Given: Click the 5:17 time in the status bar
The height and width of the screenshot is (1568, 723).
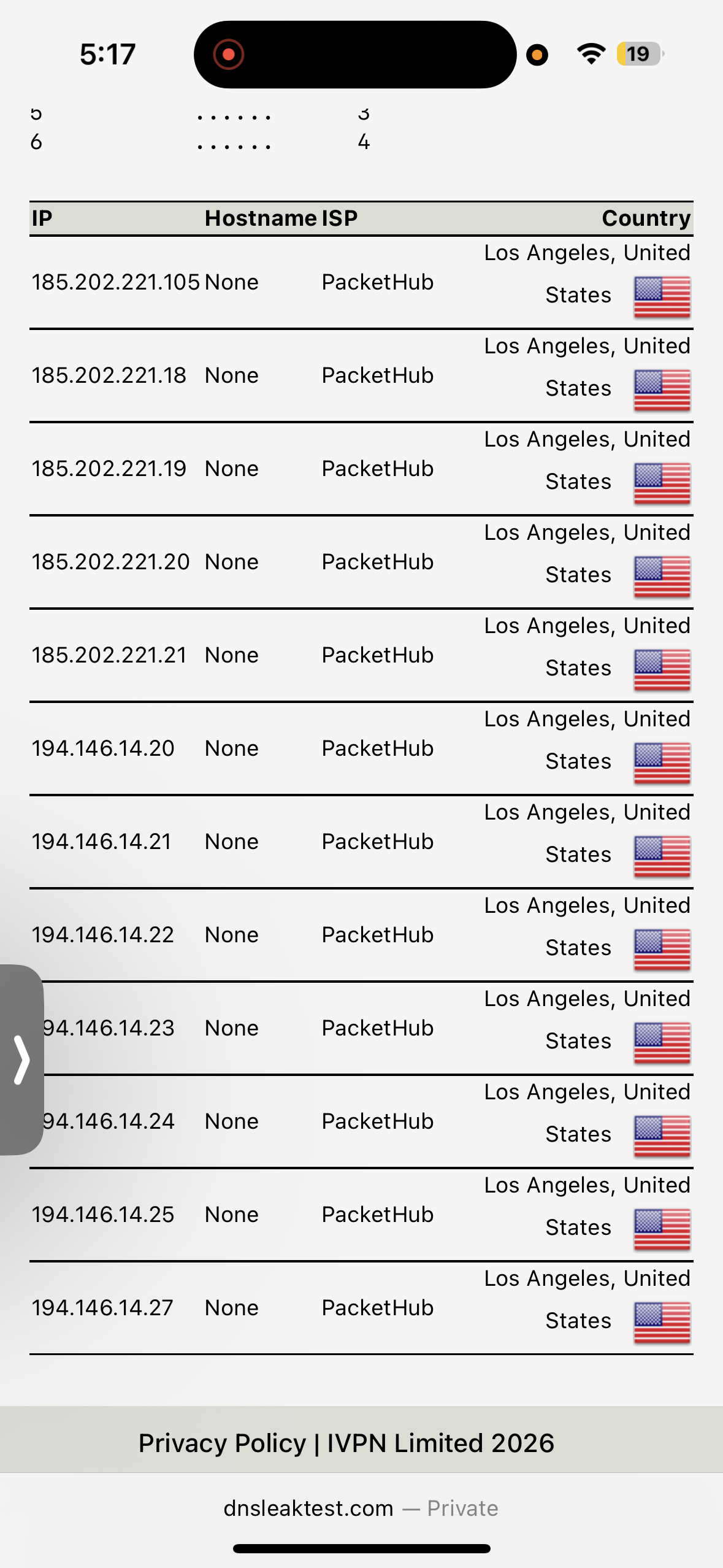Looking at the screenshot, I should [107, 54].
